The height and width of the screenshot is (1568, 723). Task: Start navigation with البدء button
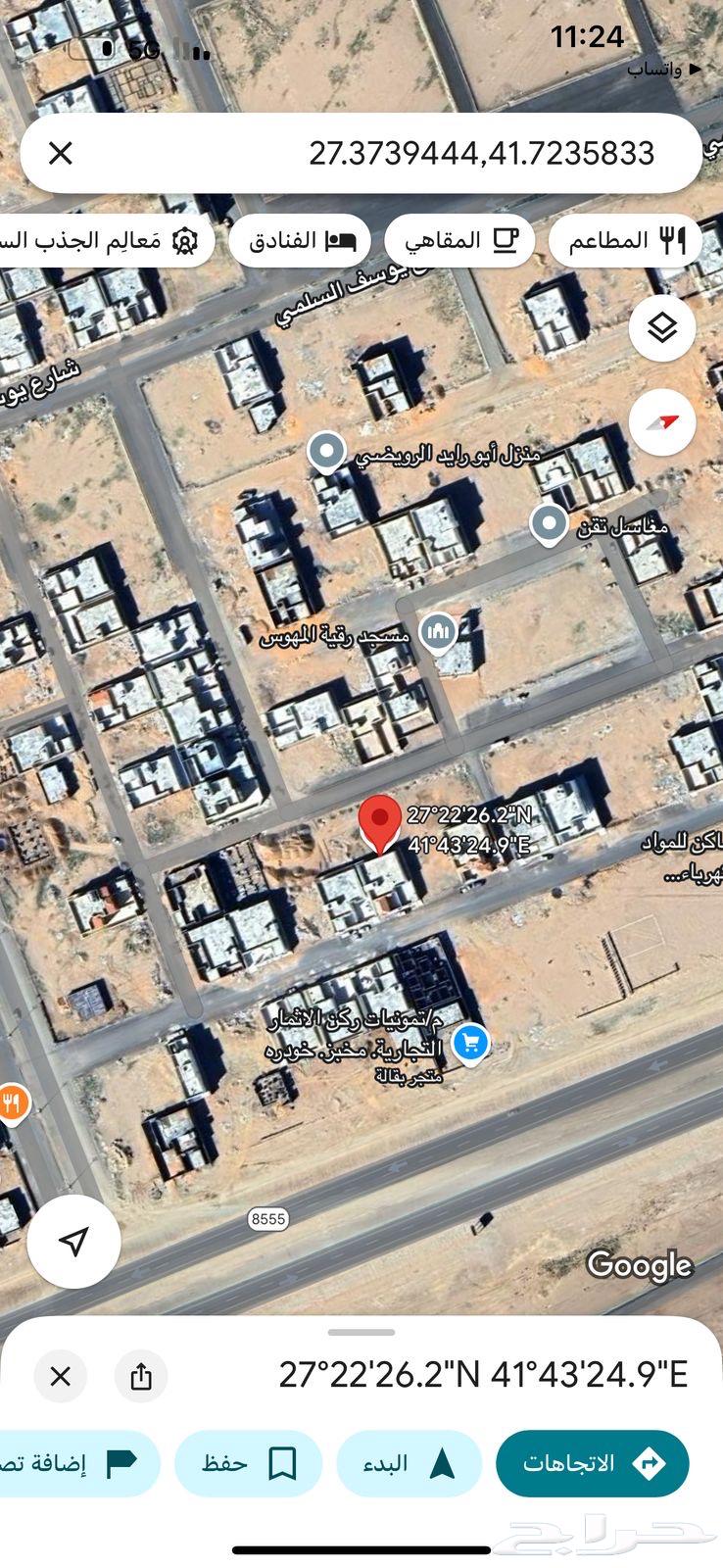coord(409,1463)
